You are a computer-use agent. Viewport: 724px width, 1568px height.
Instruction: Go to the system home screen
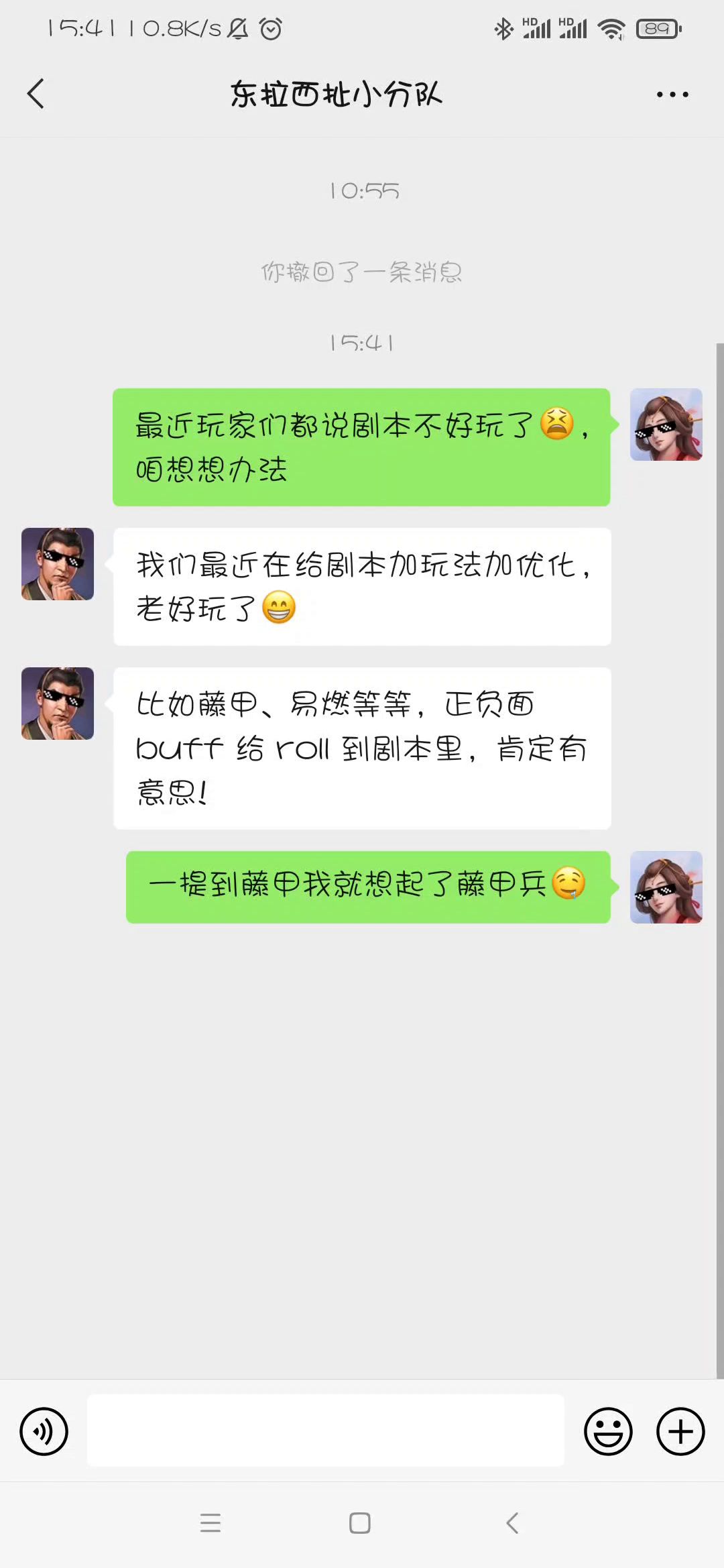(x=360, y=1523)
